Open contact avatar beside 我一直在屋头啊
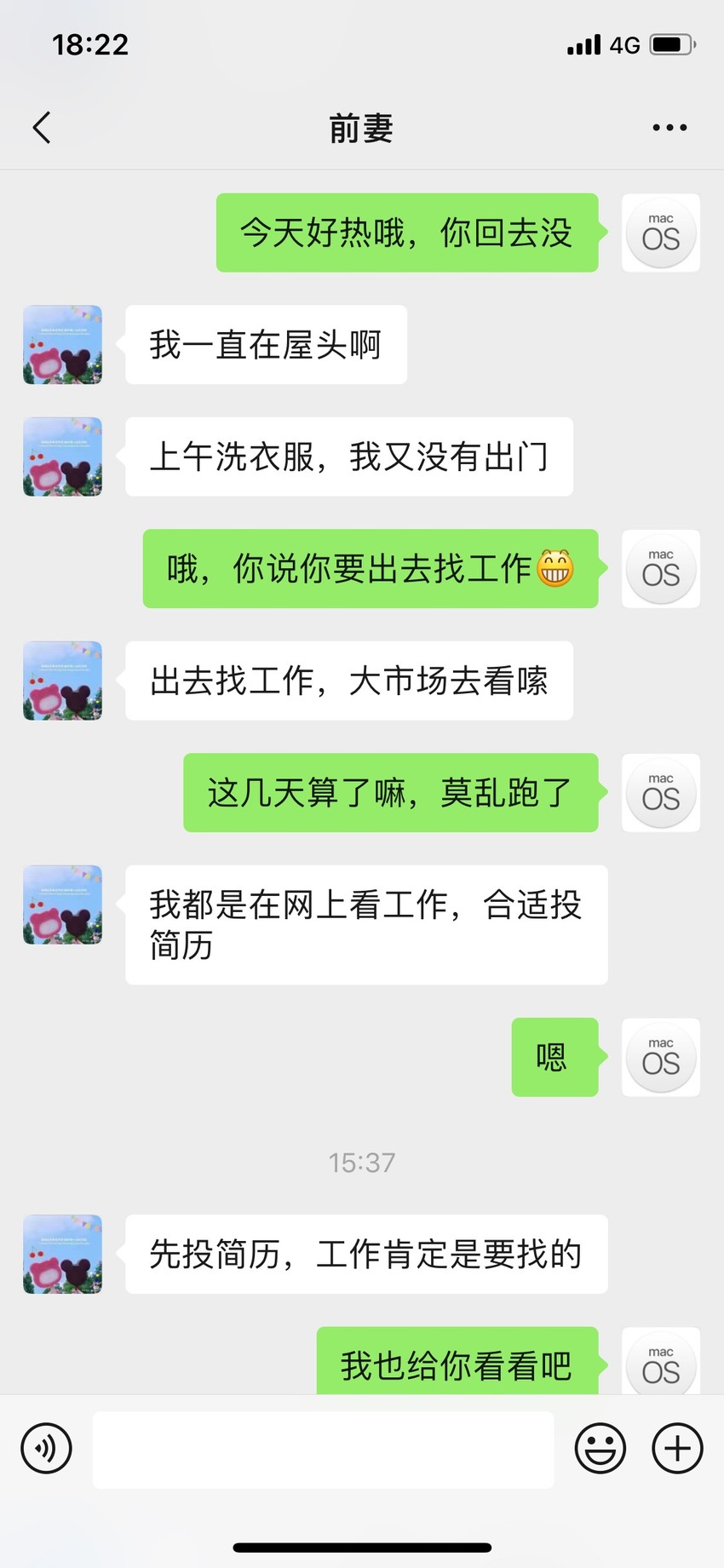Screen dimensions: 724x1568 [x=63, y=345]
